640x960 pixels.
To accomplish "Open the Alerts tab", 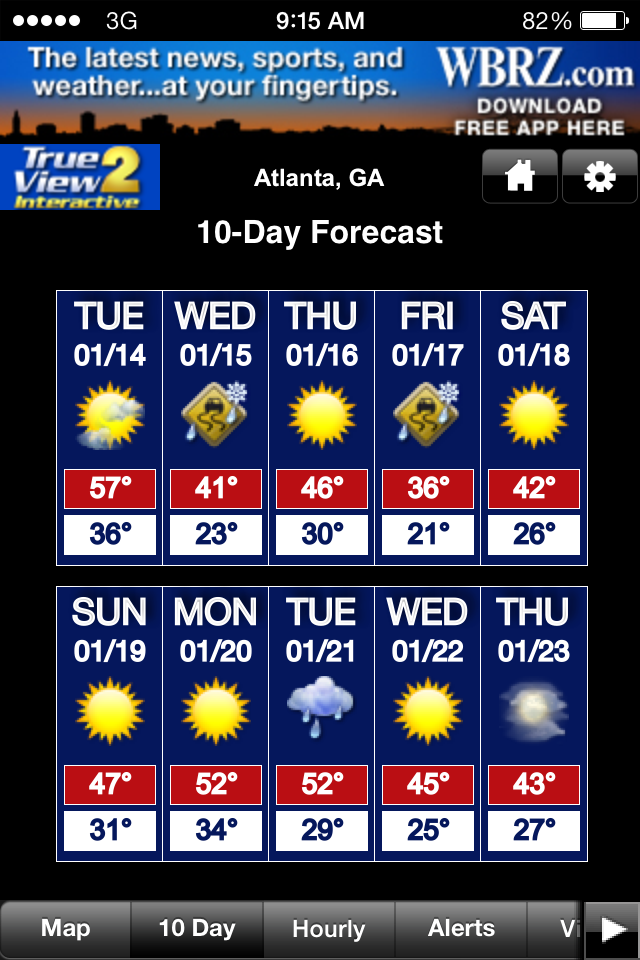I will tap(461, 929).
